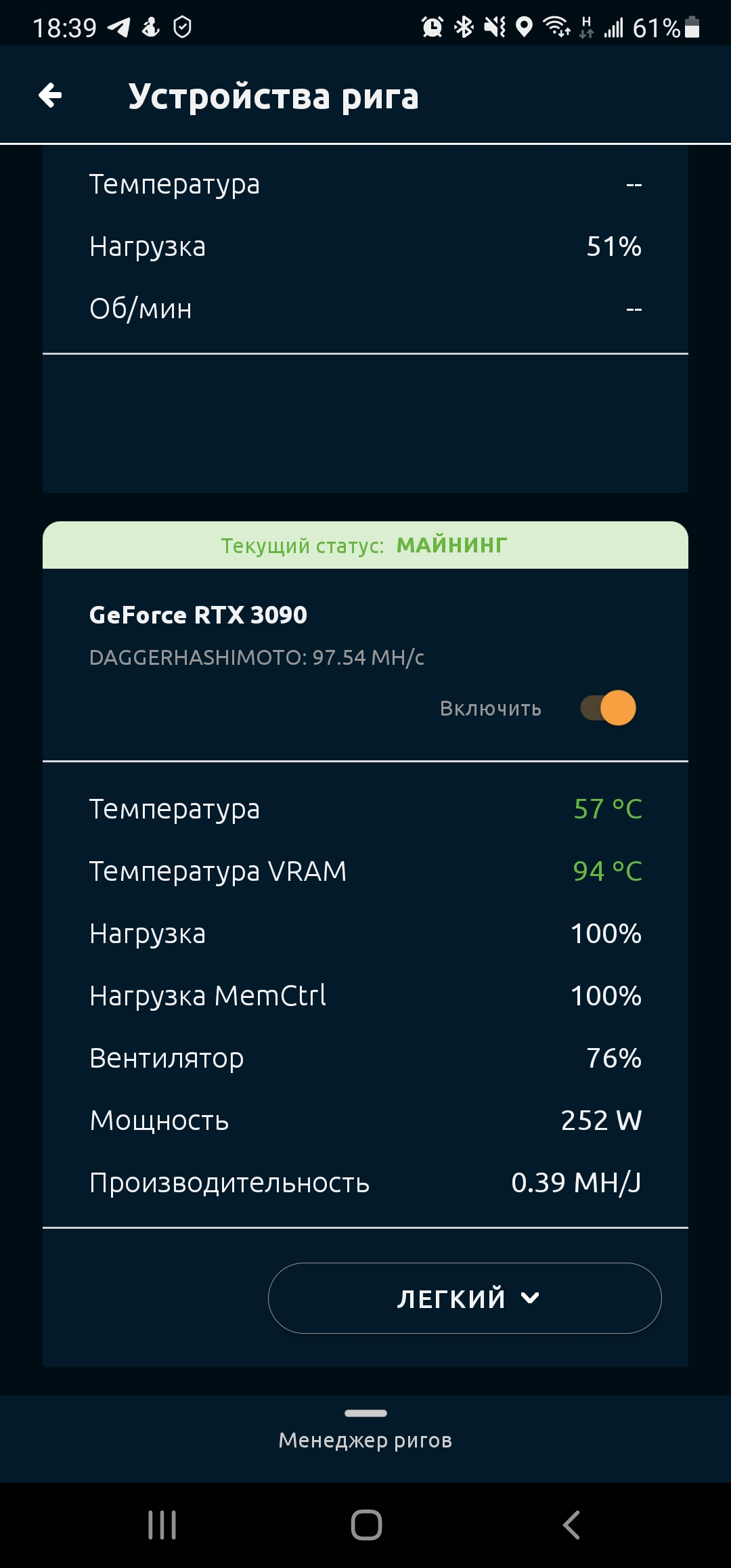Tap the system home button
Screen dimensions: 731x1568
tap(366, 1525)
